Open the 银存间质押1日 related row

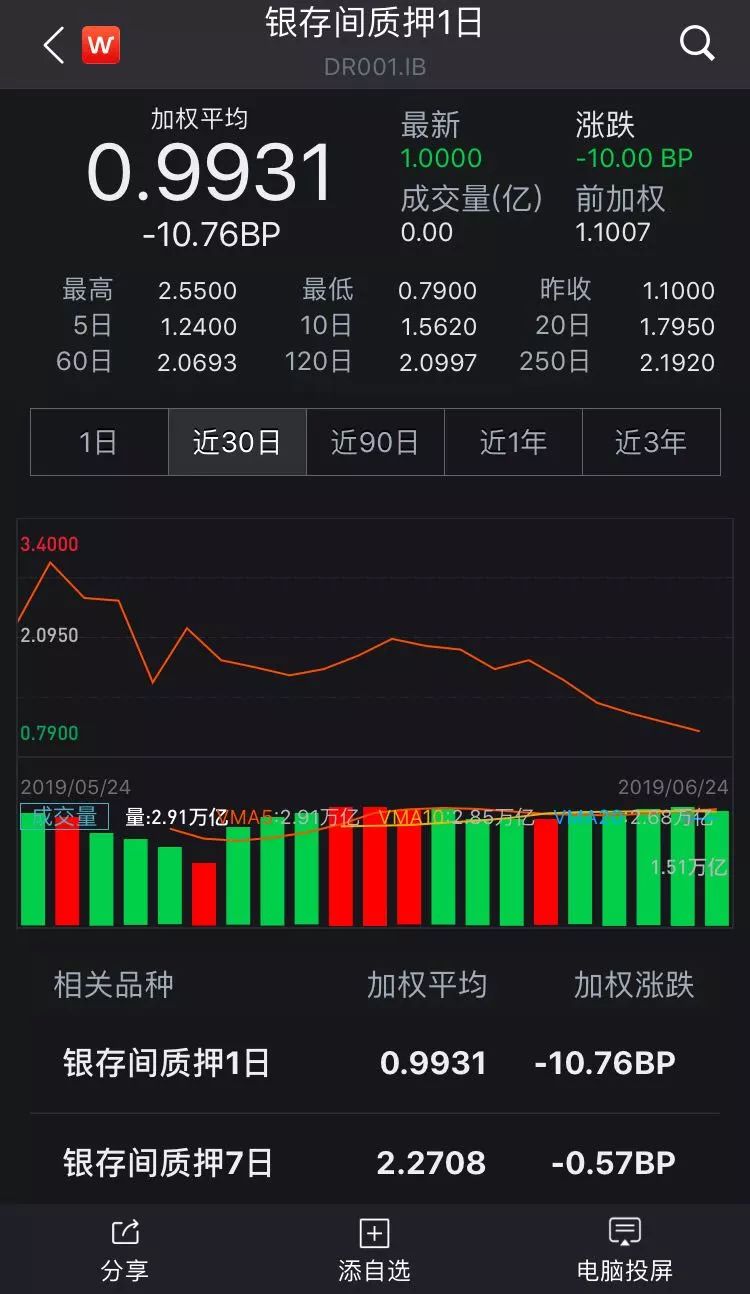point(374,1063)
